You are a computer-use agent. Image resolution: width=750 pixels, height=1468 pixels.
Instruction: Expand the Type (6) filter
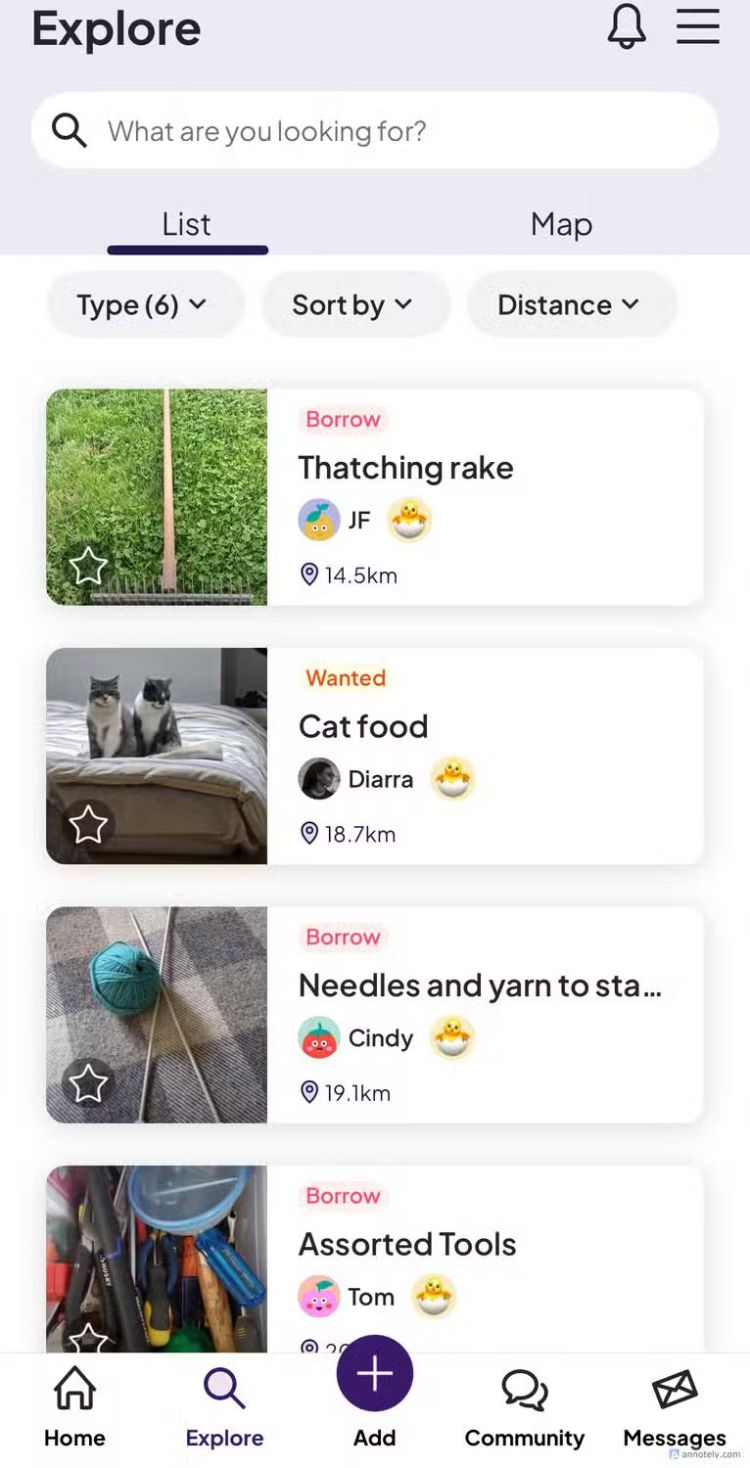click(x=143, y=305)
